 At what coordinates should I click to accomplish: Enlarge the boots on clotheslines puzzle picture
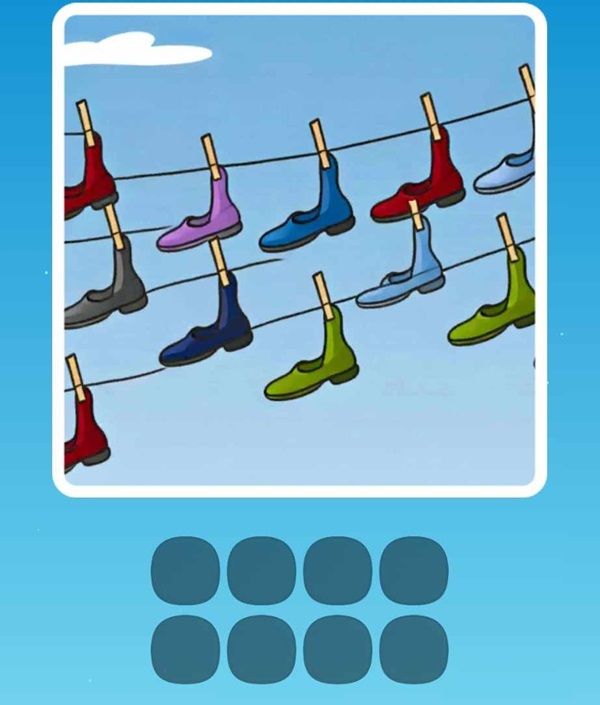point(299,249)
